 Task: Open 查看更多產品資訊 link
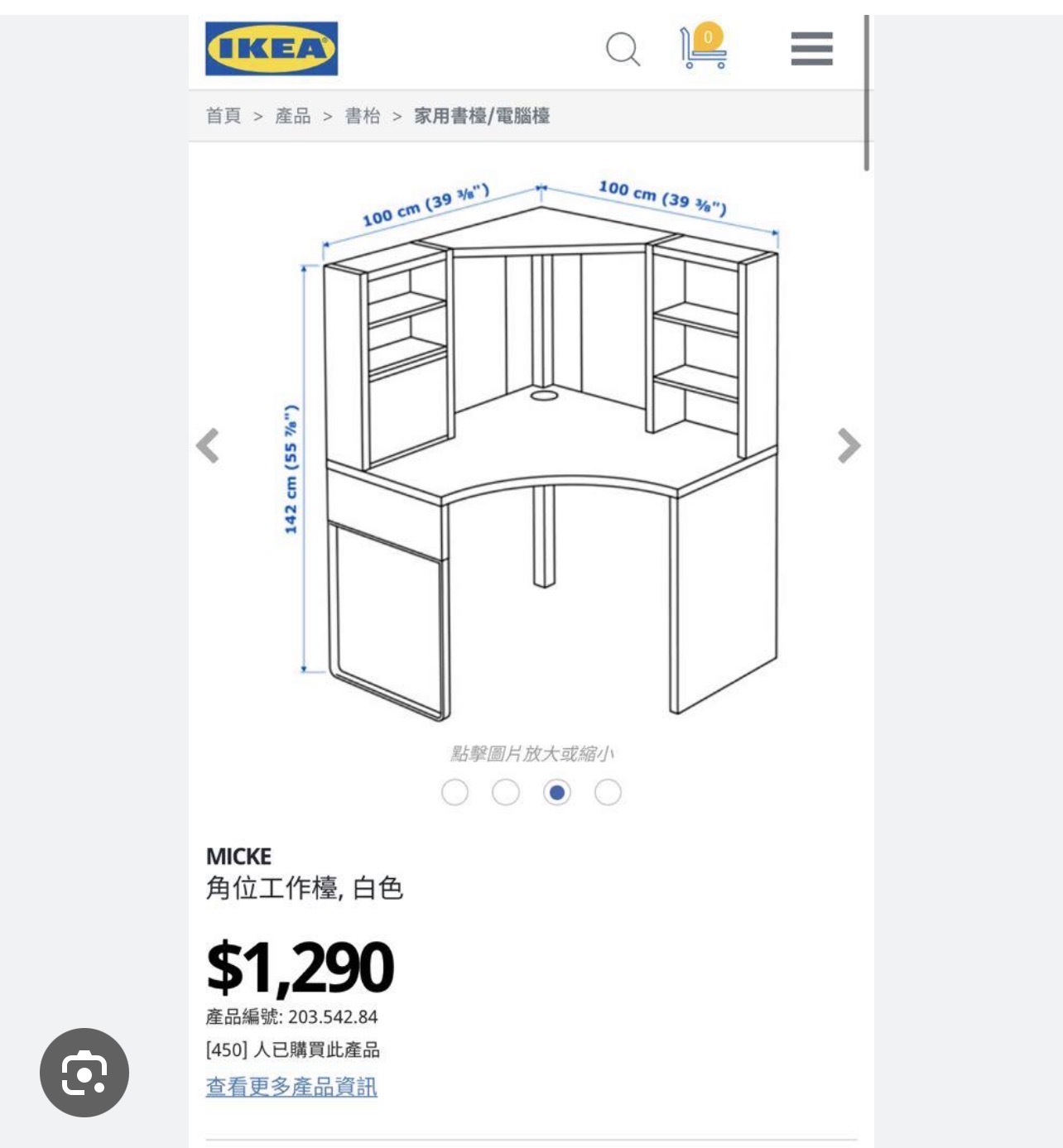pos(291,1087)
